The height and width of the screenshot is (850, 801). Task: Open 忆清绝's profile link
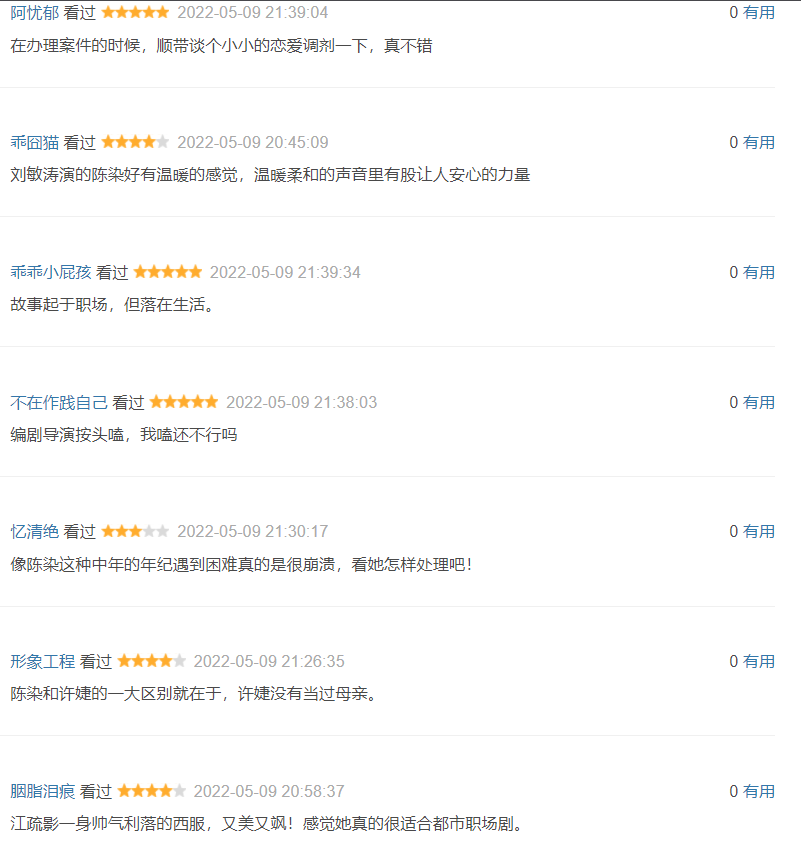tap(33, 532)
